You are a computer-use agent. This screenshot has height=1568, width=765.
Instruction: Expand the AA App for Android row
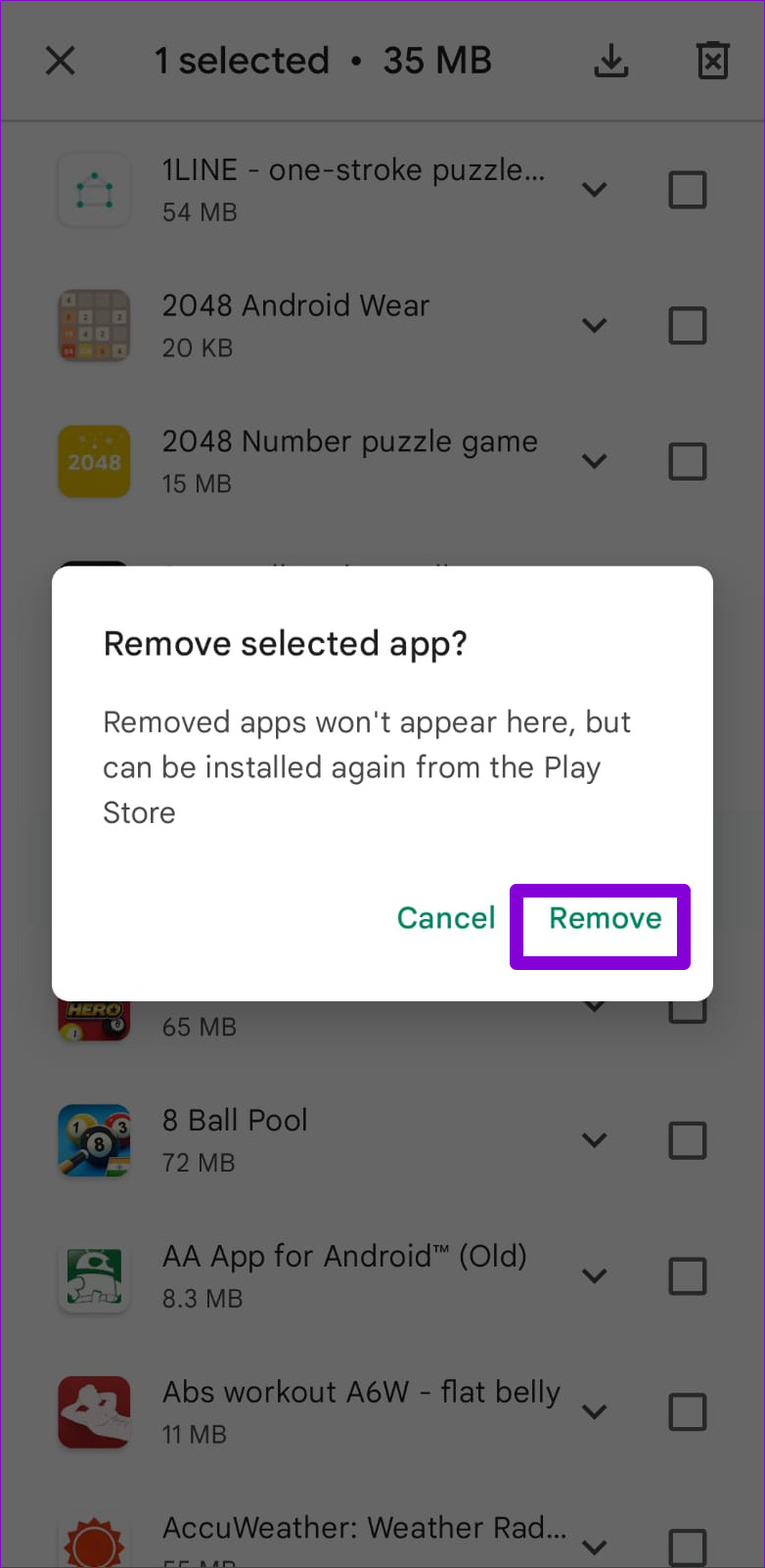[x=595, y=1276]
